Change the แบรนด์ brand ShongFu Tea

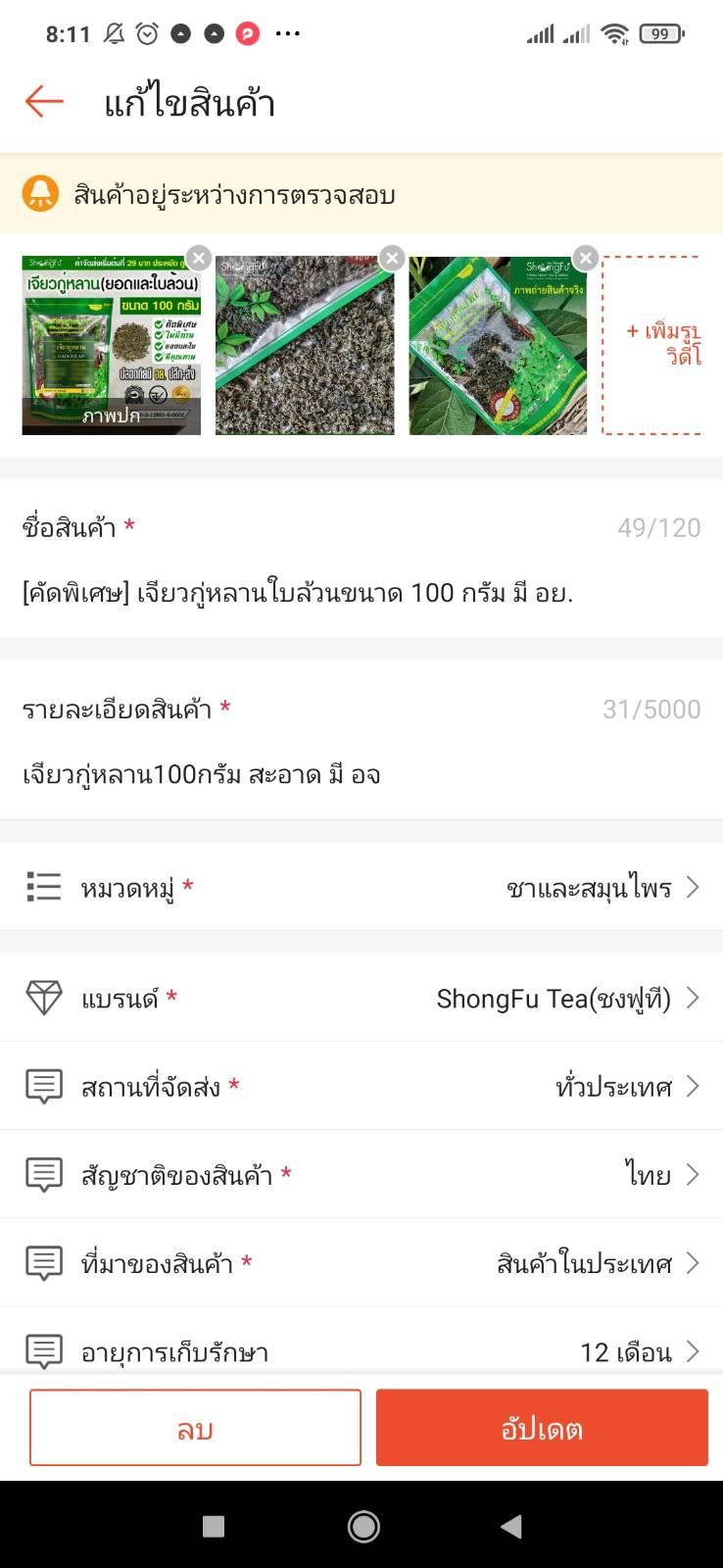point(361,998)
